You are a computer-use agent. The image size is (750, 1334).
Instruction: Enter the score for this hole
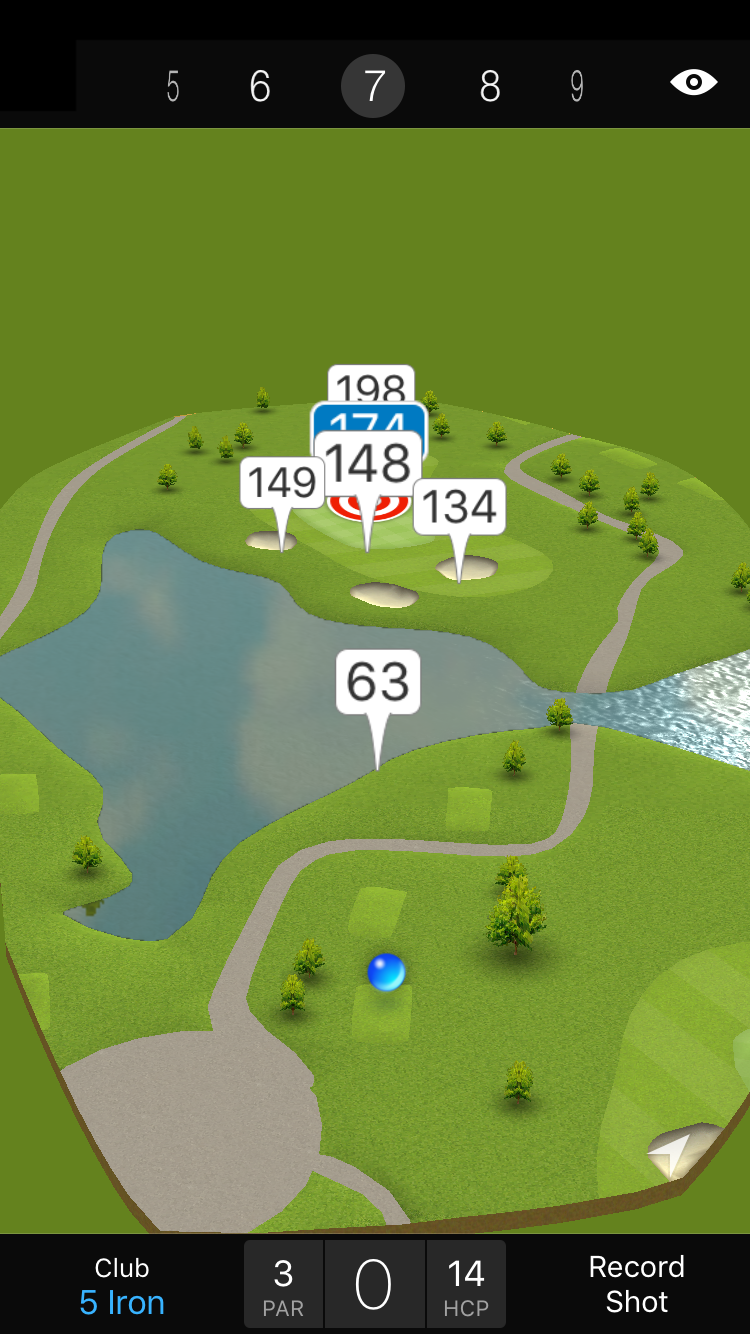pyautogui.click(x=374, y=1285)
